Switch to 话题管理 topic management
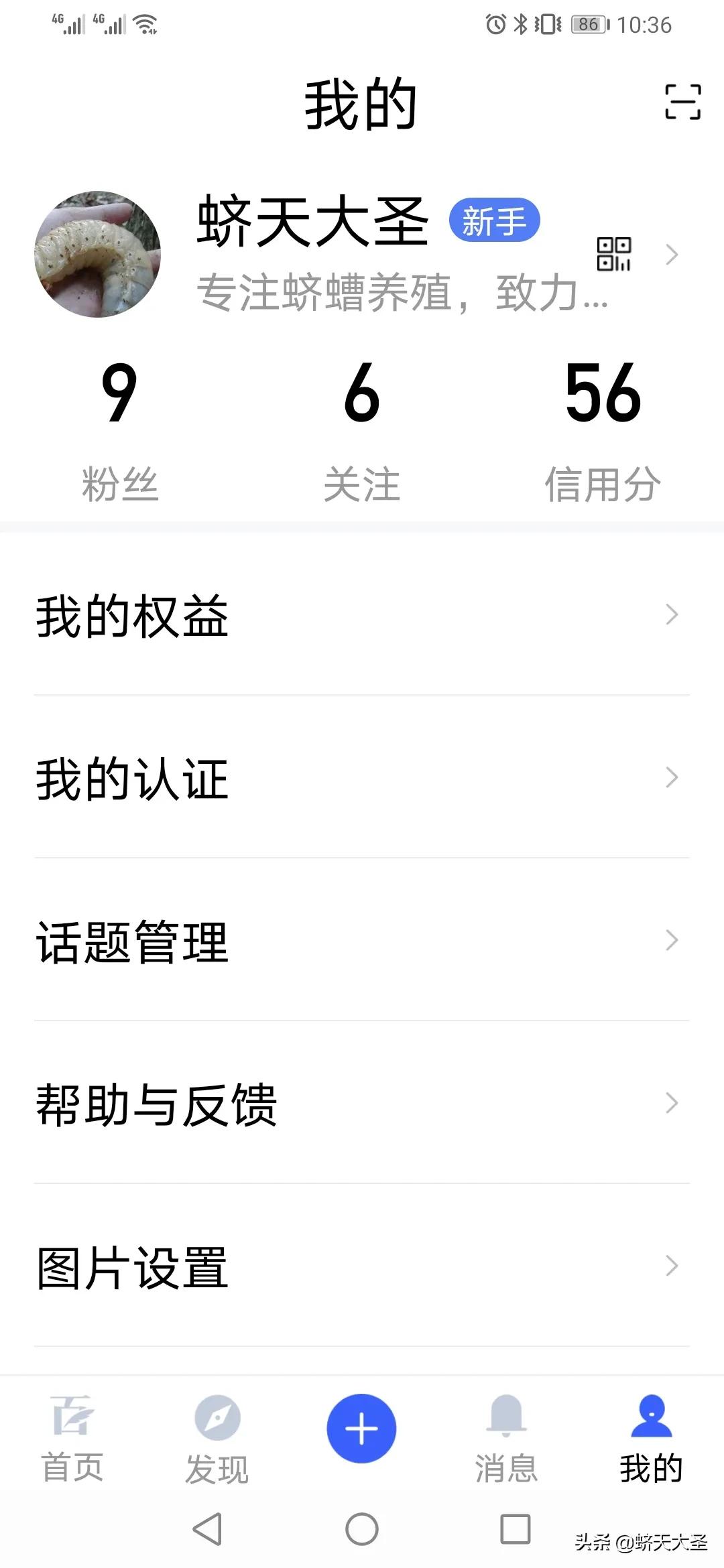724x1568 pixels. coord(672,941)
